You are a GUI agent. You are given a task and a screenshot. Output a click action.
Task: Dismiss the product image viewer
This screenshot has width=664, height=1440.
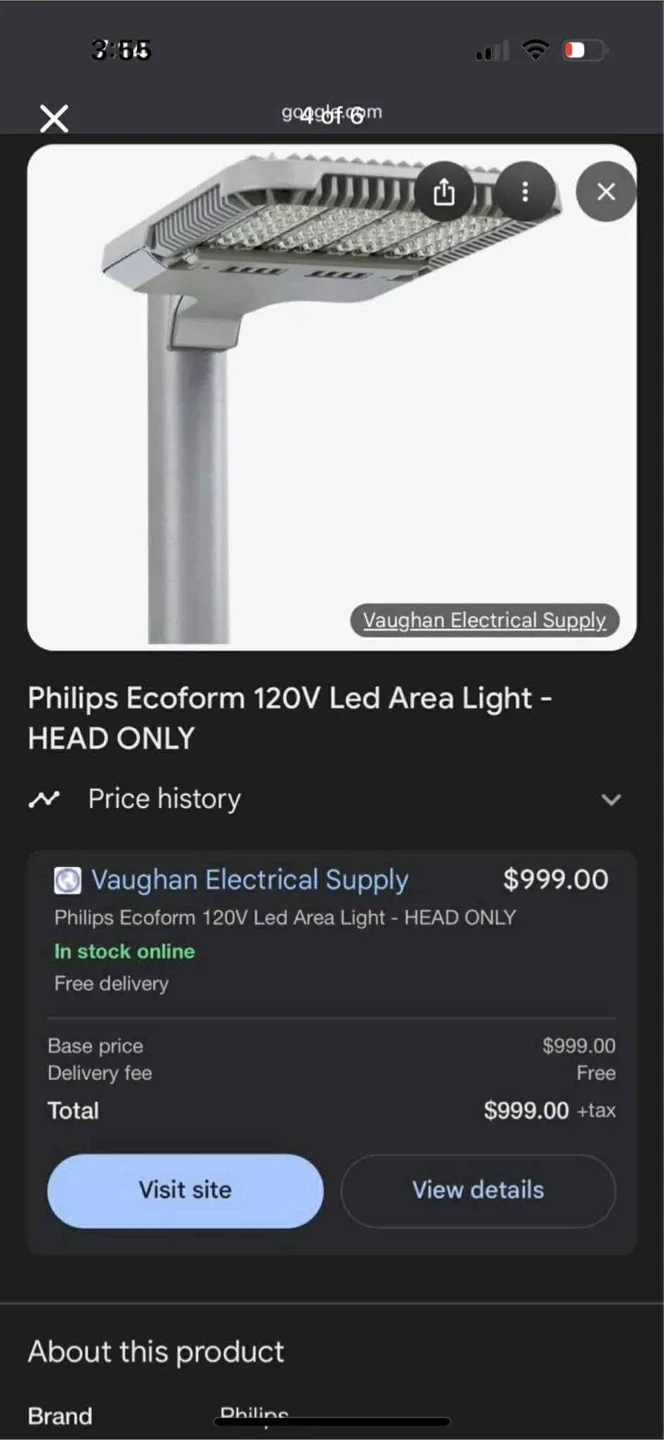606,192
